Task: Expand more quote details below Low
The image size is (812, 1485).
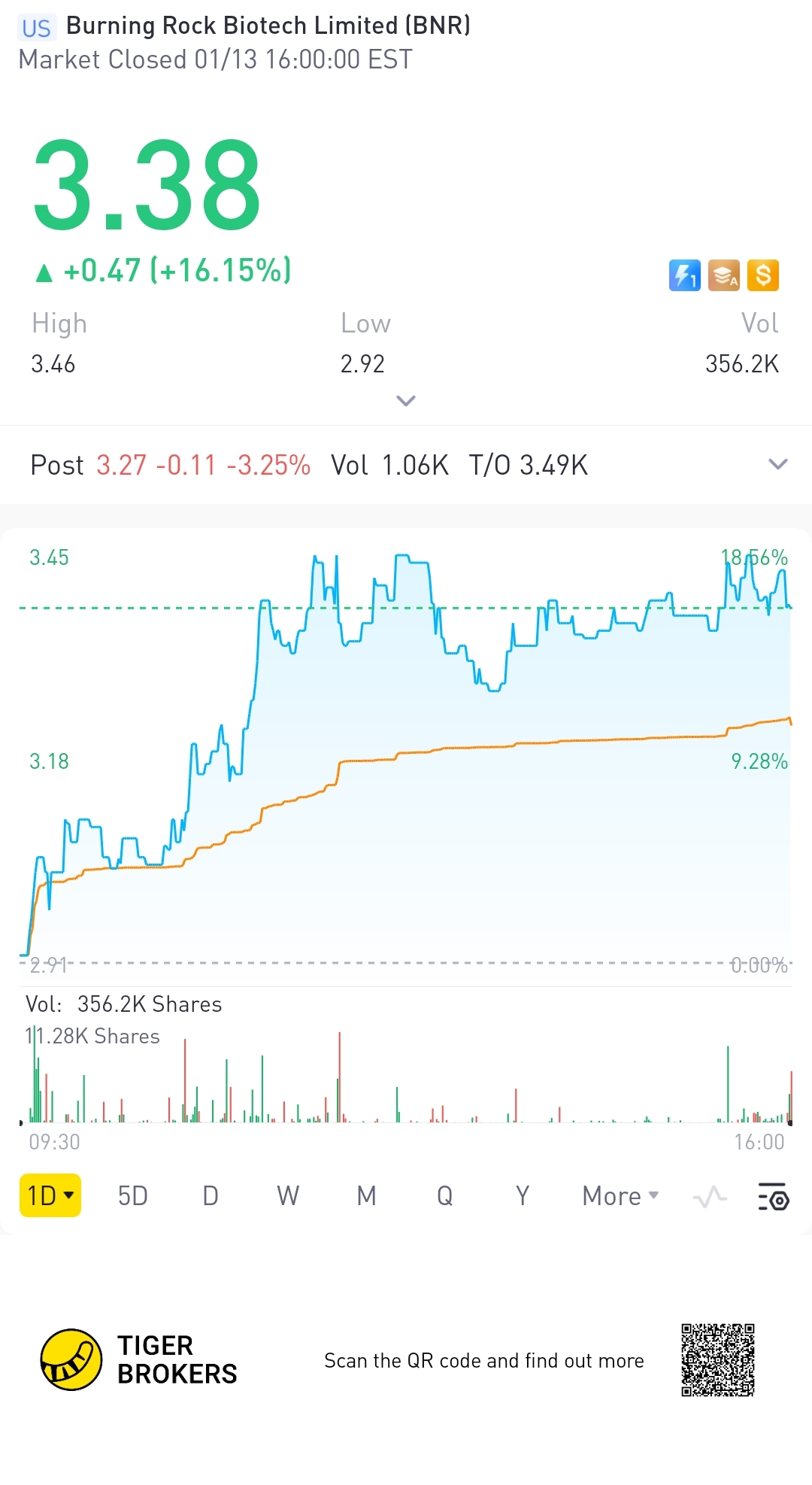Action: [x=406, y=400]
